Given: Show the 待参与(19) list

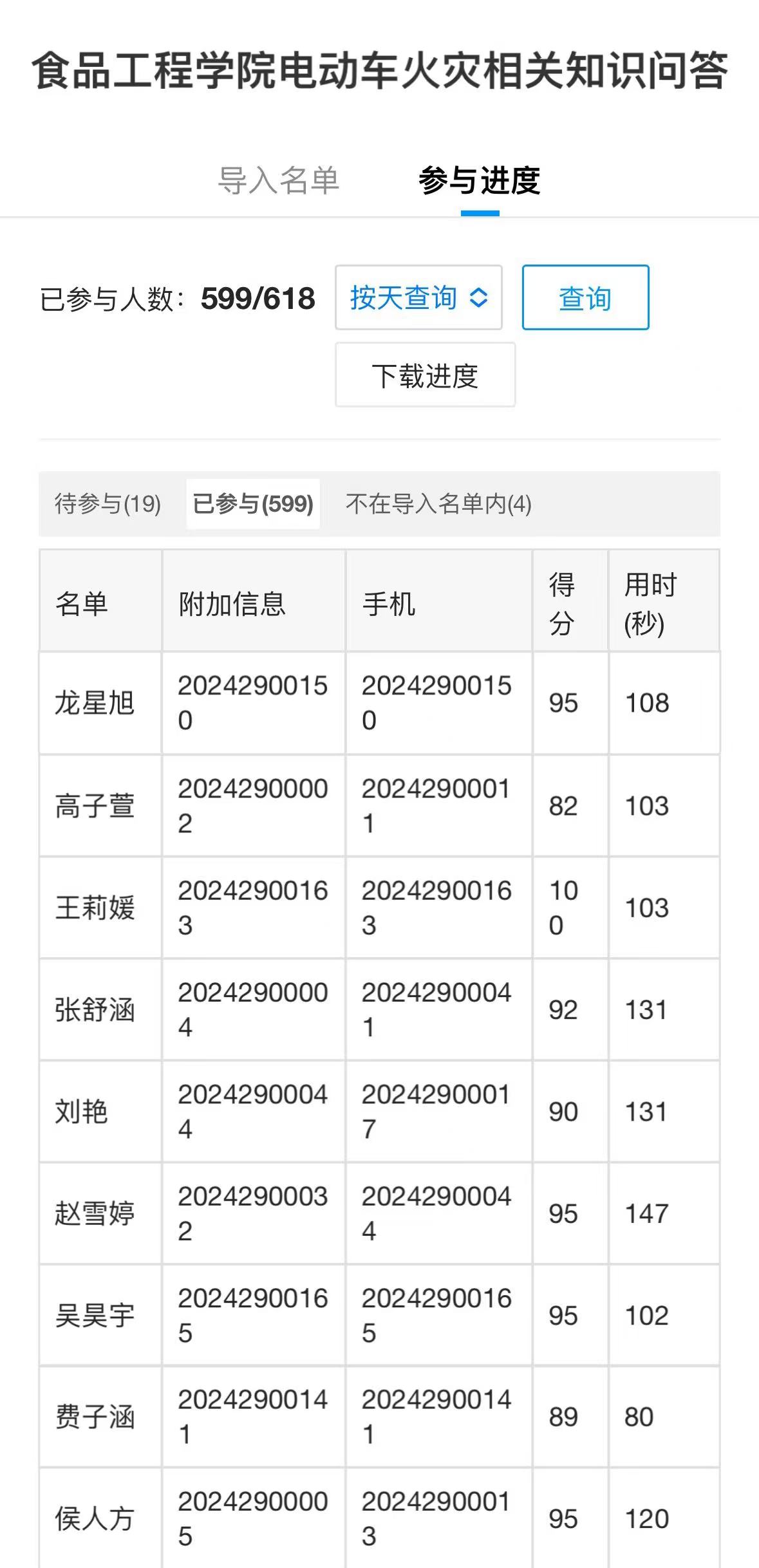Looking at the screenshot, I should pos(108,504).
